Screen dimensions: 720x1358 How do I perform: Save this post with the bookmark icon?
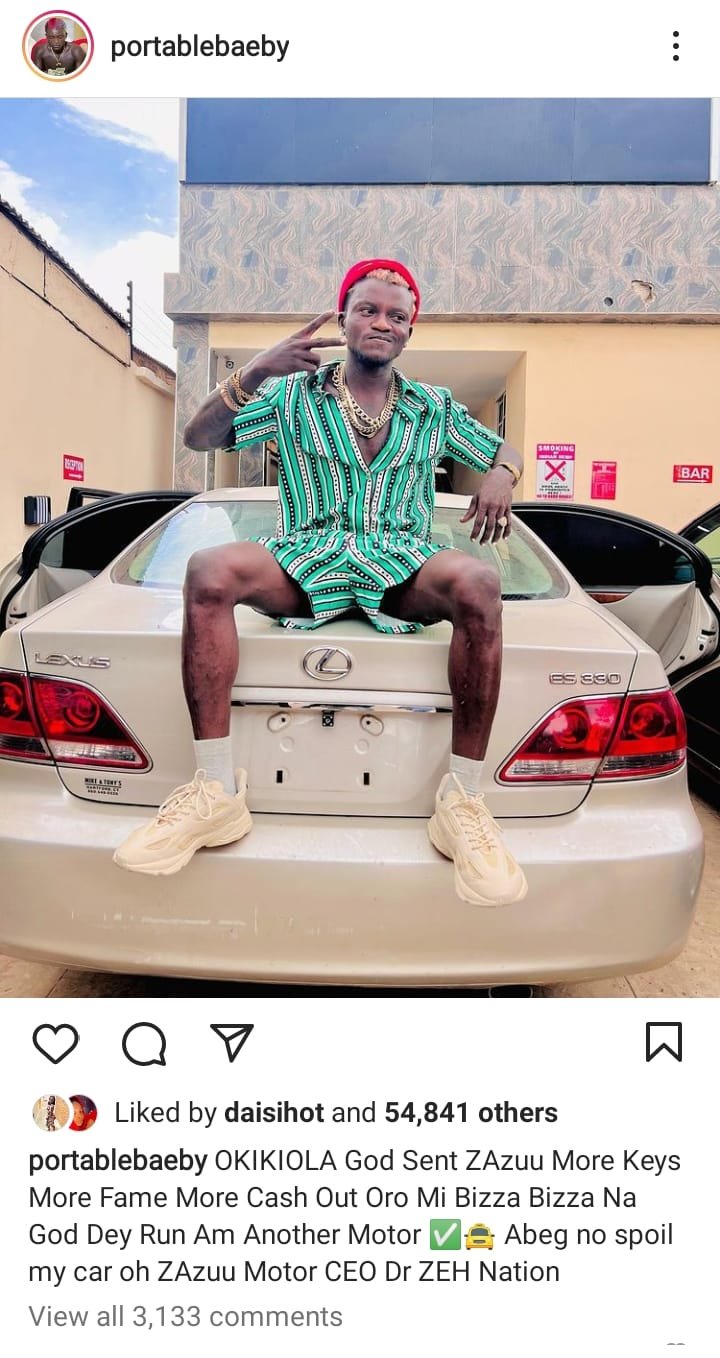tap(663, 1042)
